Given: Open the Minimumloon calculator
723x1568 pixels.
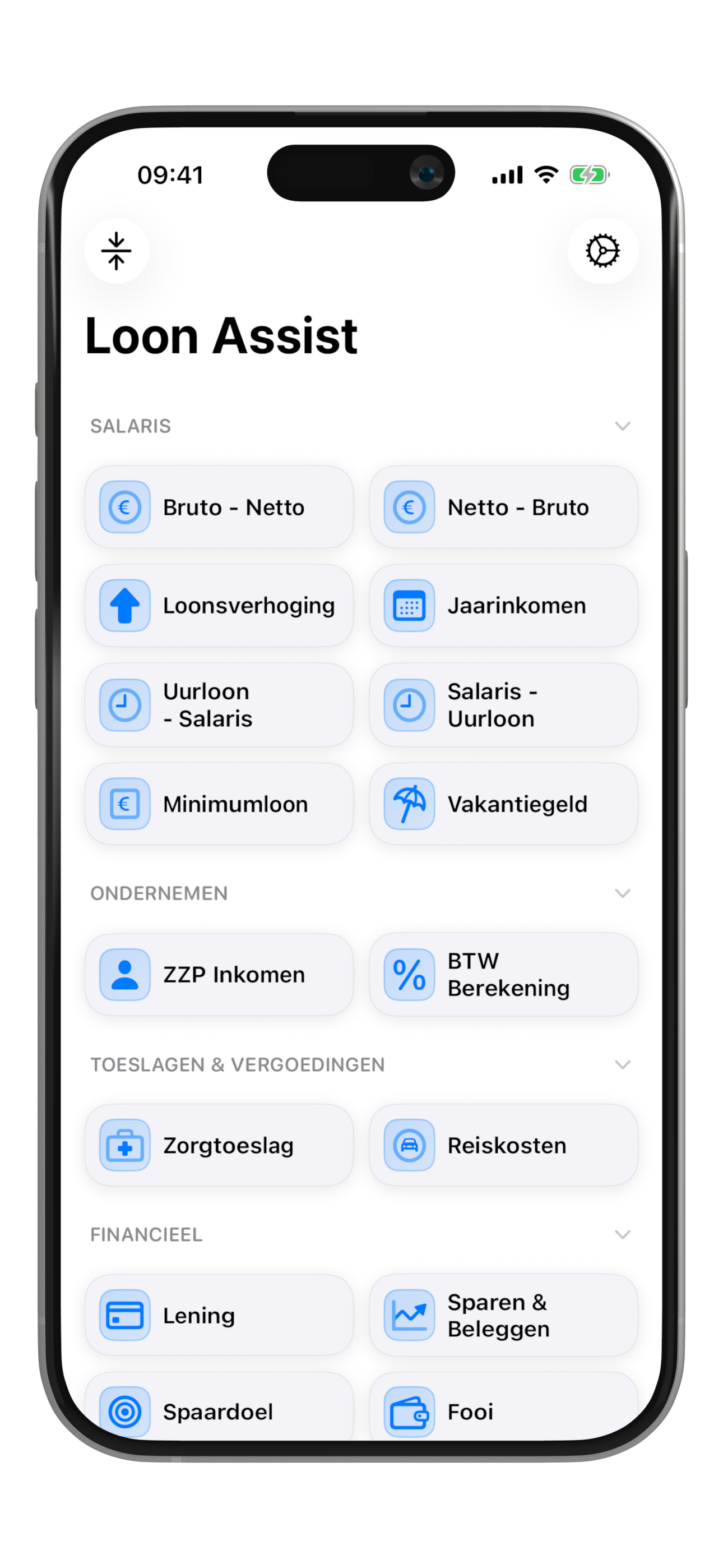Looking at the screenshot, I should coord(218,804).
